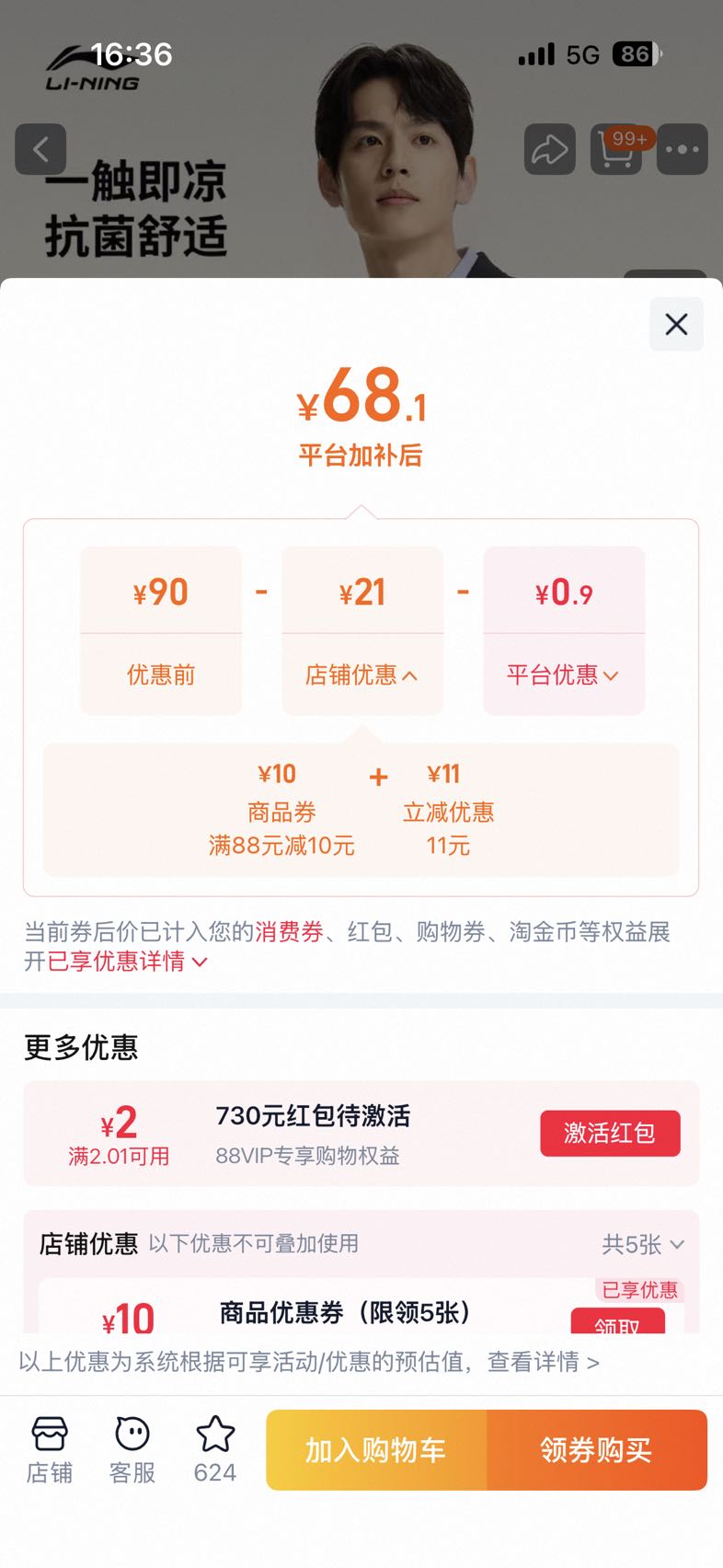Close the price details popup

(x=676, y=324)
